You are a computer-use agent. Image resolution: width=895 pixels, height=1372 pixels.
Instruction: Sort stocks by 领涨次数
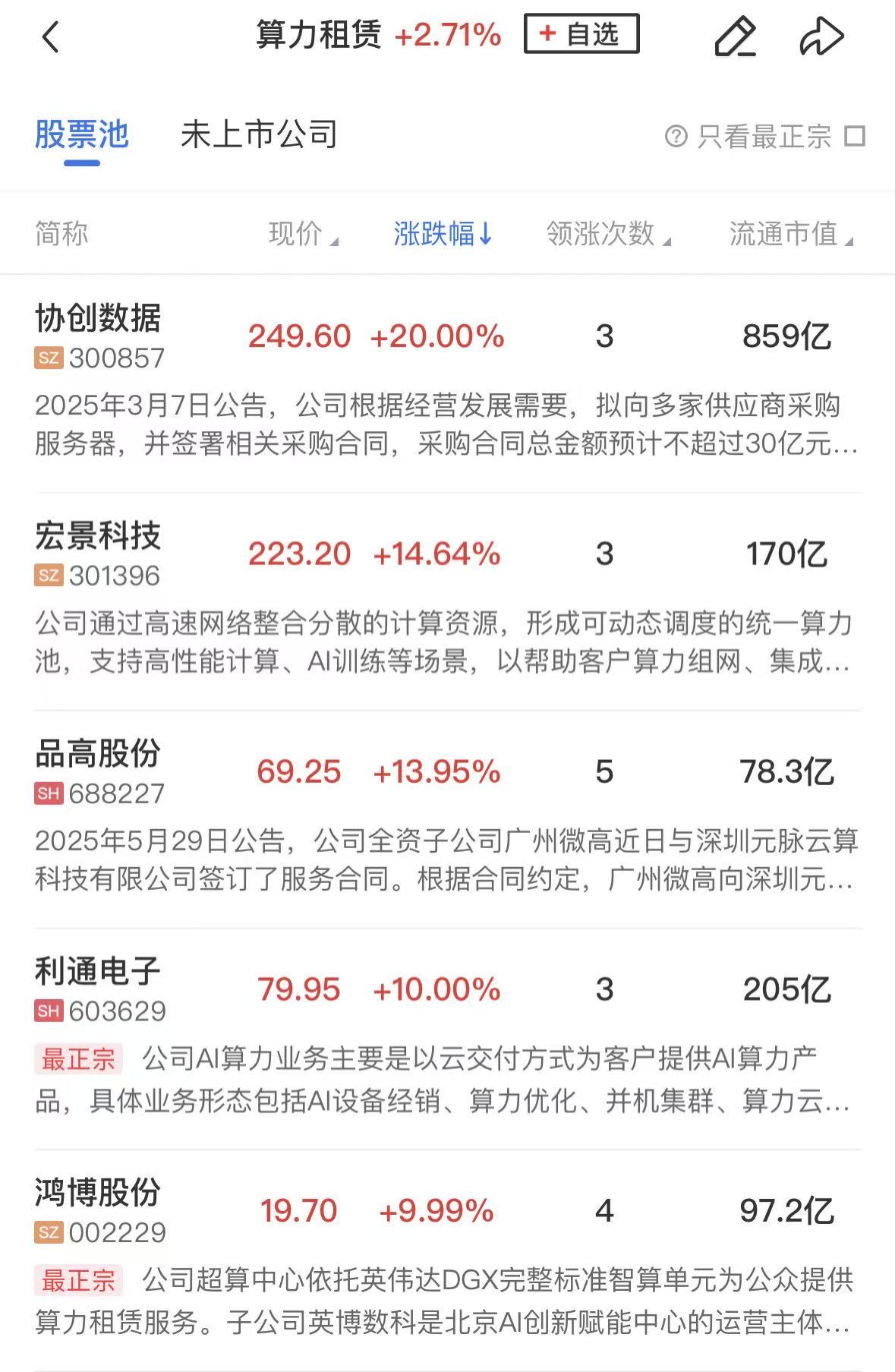(x=608, y=234)
